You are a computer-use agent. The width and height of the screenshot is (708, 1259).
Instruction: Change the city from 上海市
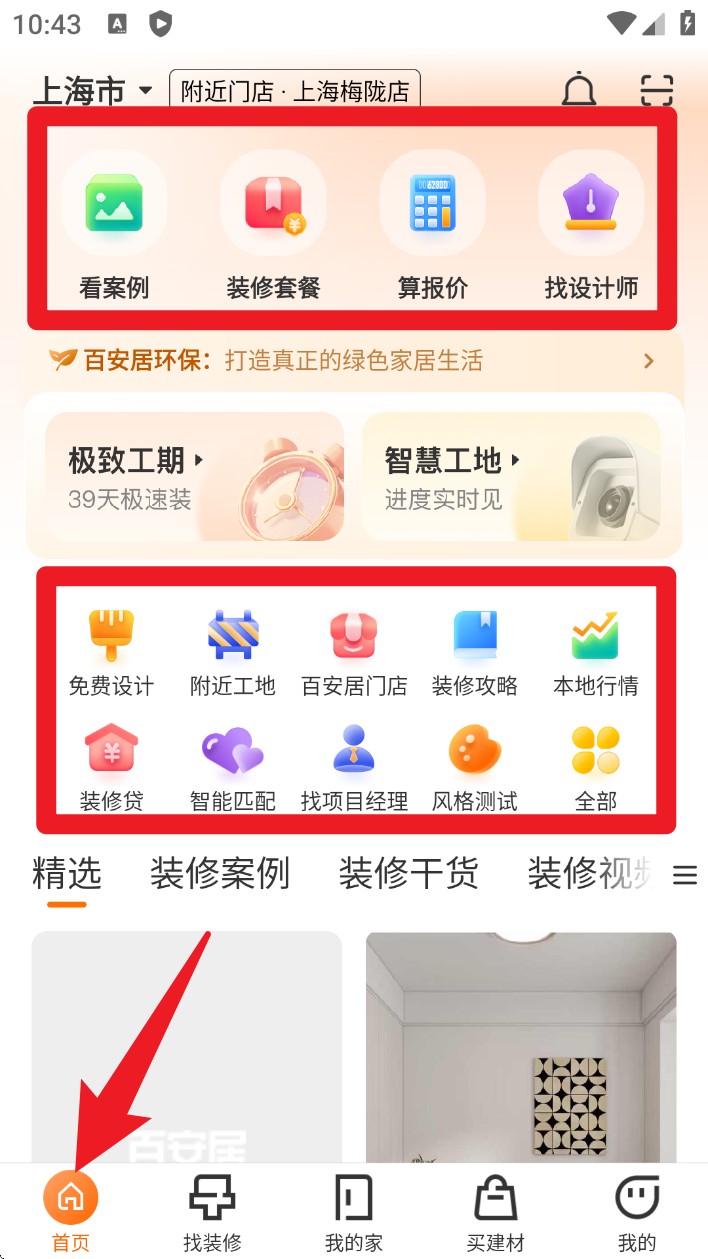pos(93,92)
